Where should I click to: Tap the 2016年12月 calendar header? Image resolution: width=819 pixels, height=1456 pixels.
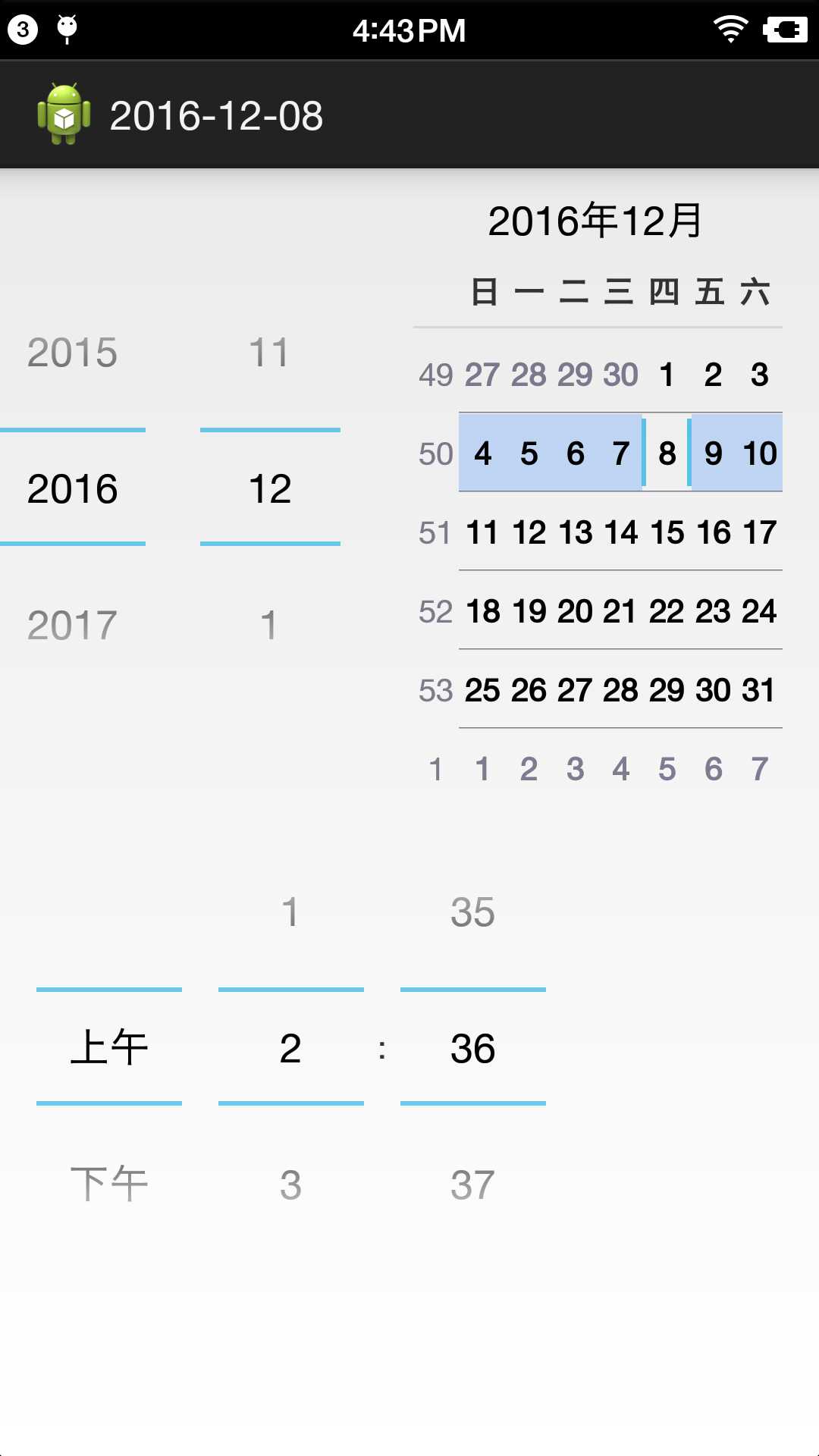(x=598, y=220)
